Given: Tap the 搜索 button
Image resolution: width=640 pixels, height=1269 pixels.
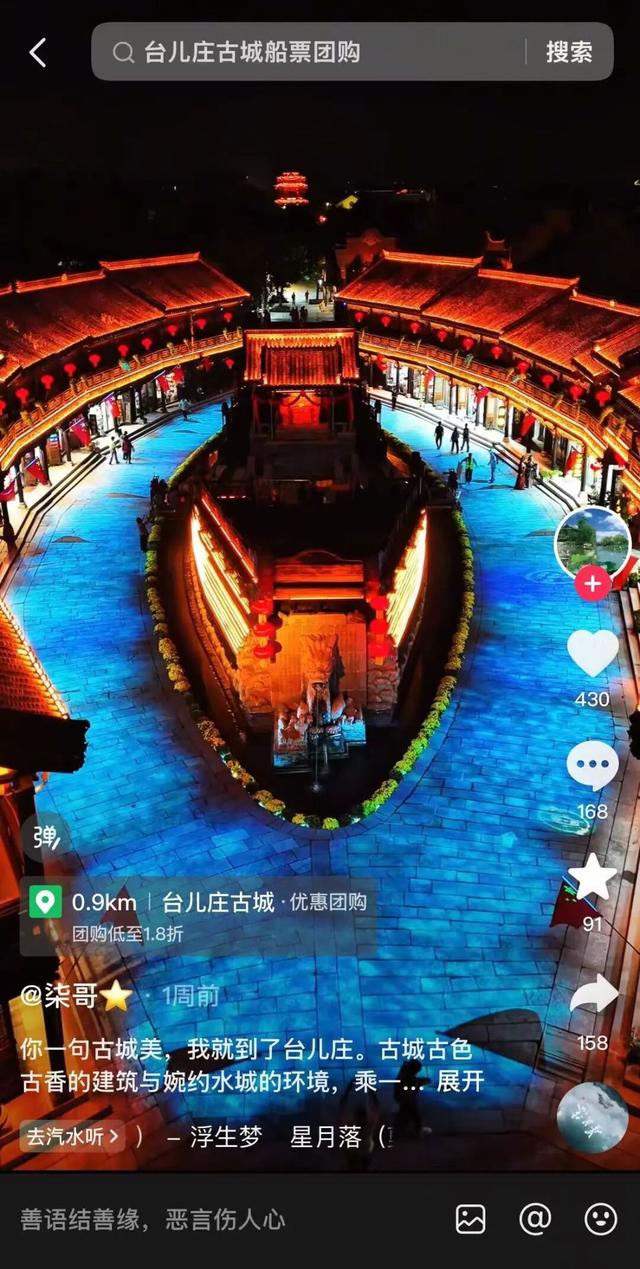Looking at the screenshot, I should click(569, 52).
